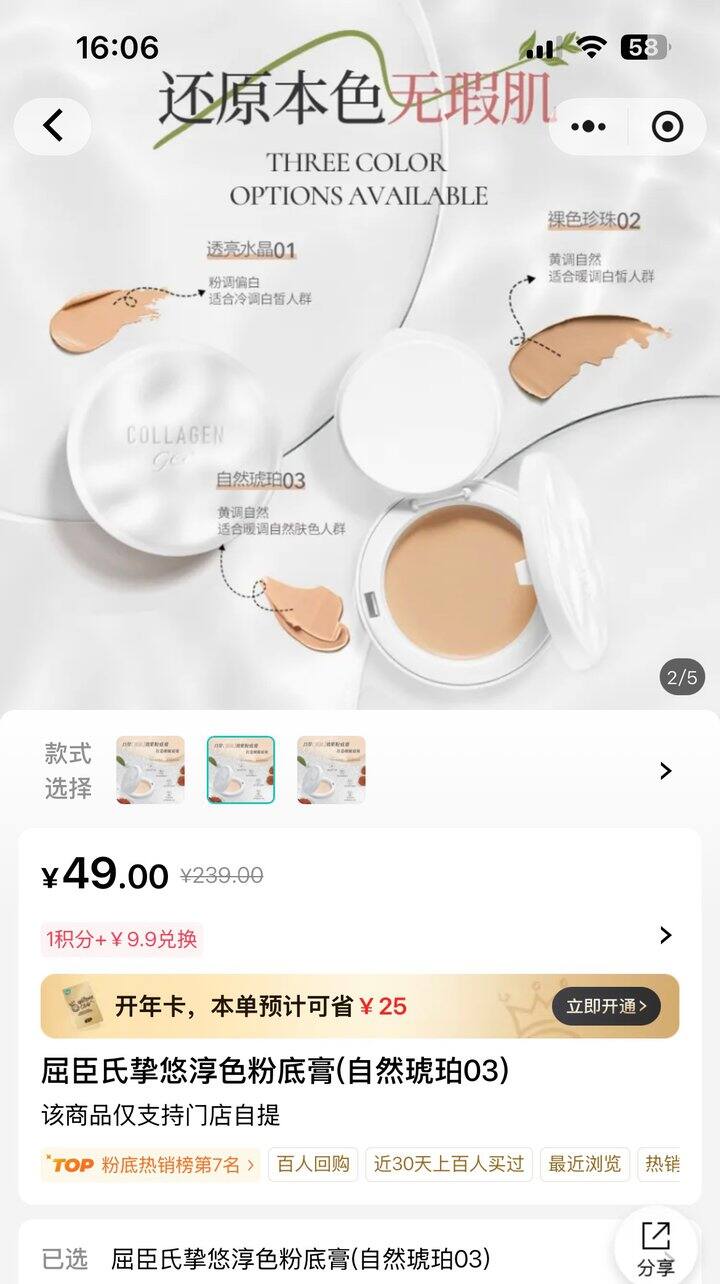The image size is (720, 1284).
Task: Select the first style option thumbnail
Action: click(x=151, y=770)
